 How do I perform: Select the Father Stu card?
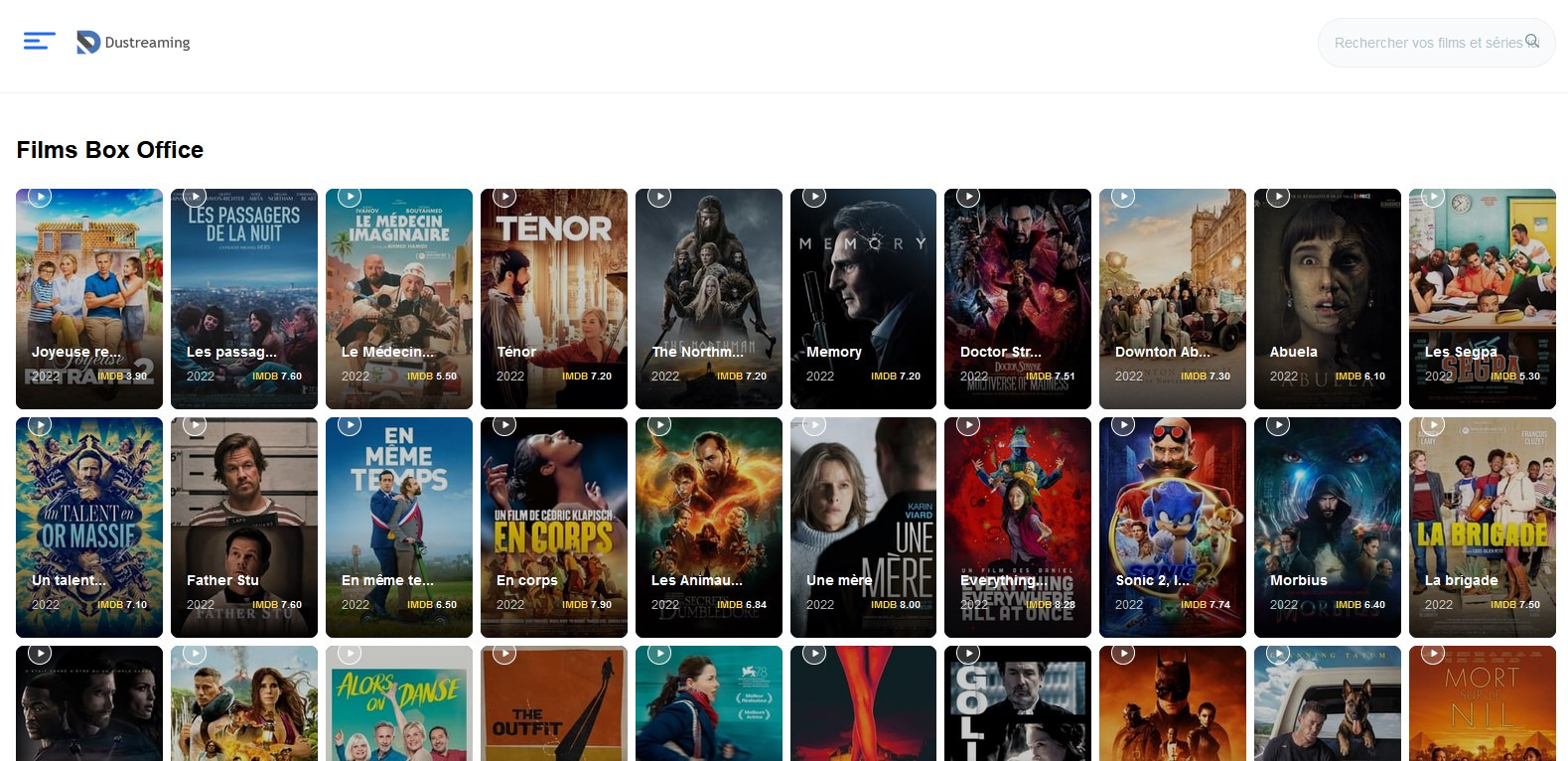(244, 527)
